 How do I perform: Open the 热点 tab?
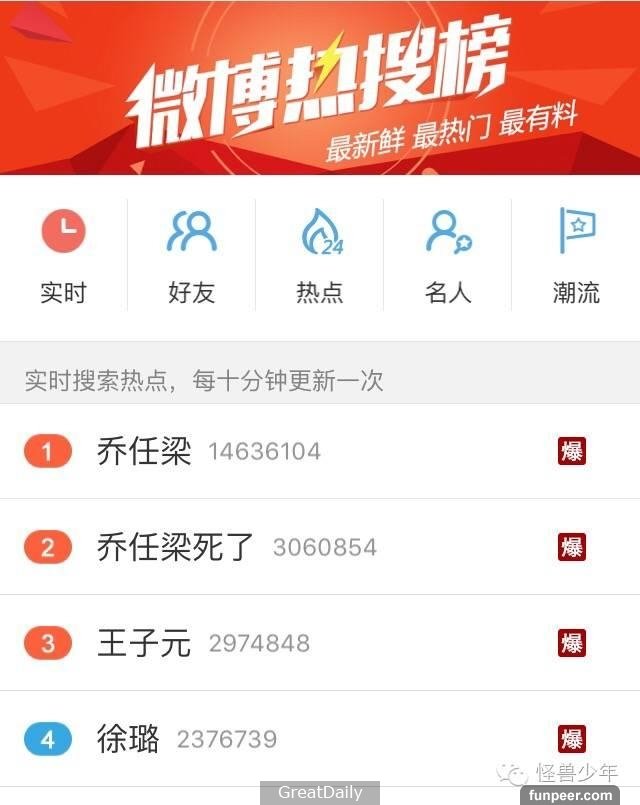tap(320, 255)
